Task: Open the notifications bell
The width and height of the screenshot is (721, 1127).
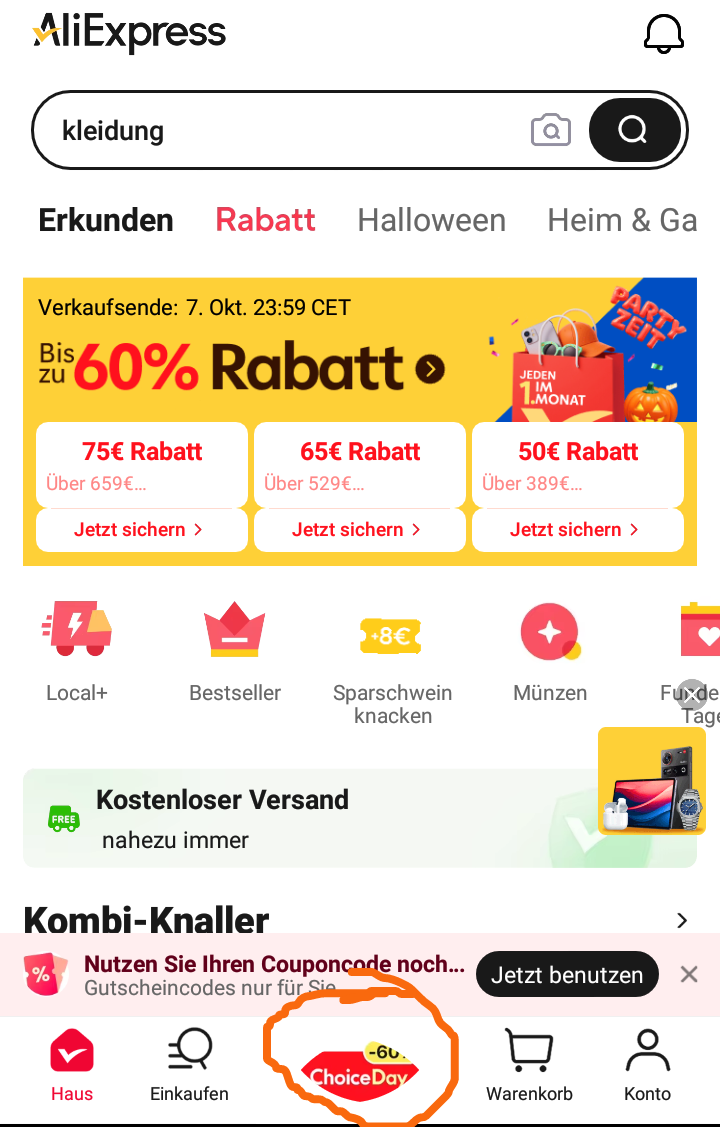Action: coord(663,34)
